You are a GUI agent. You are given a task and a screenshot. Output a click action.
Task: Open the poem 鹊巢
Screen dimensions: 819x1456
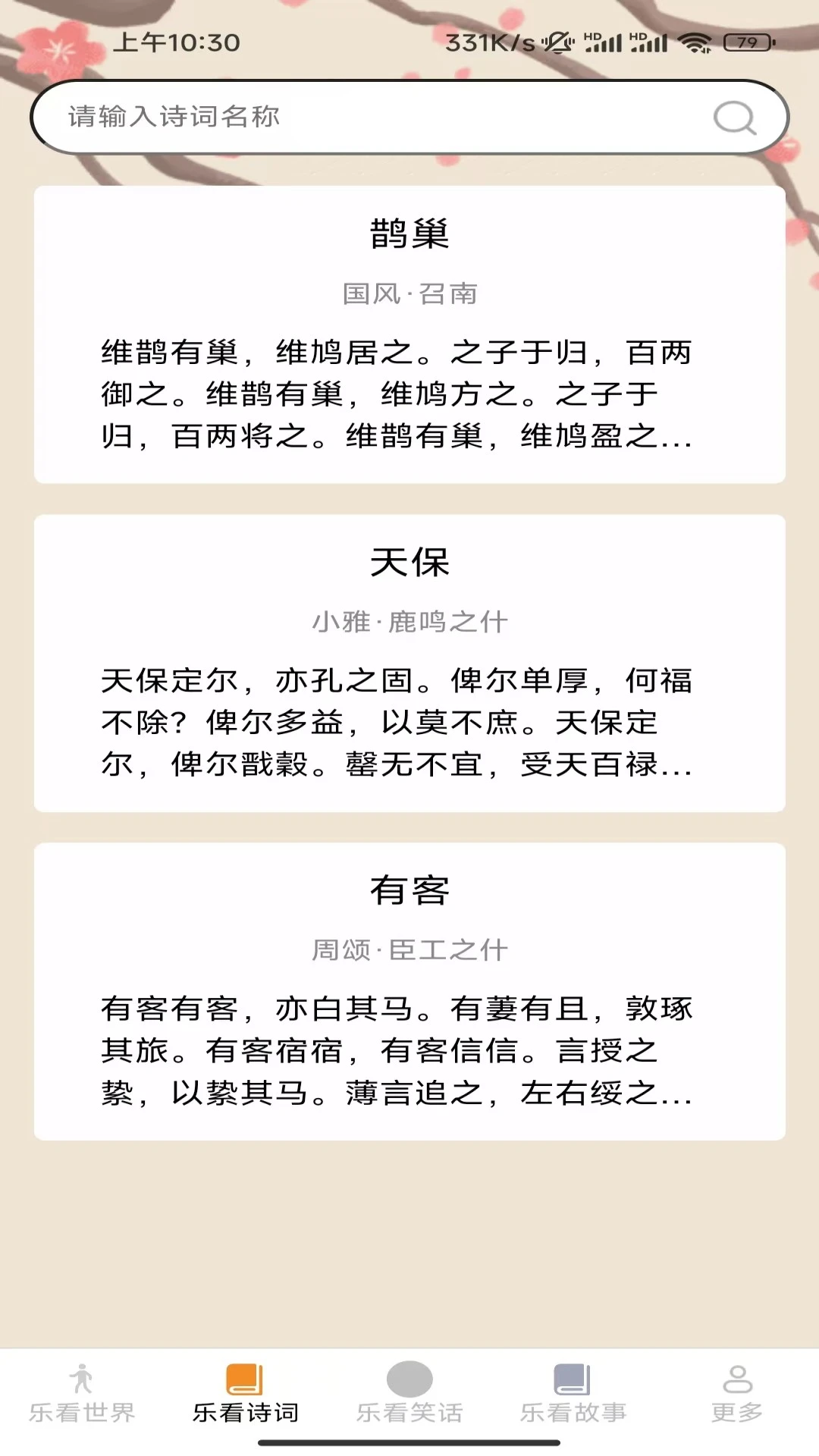409,334
